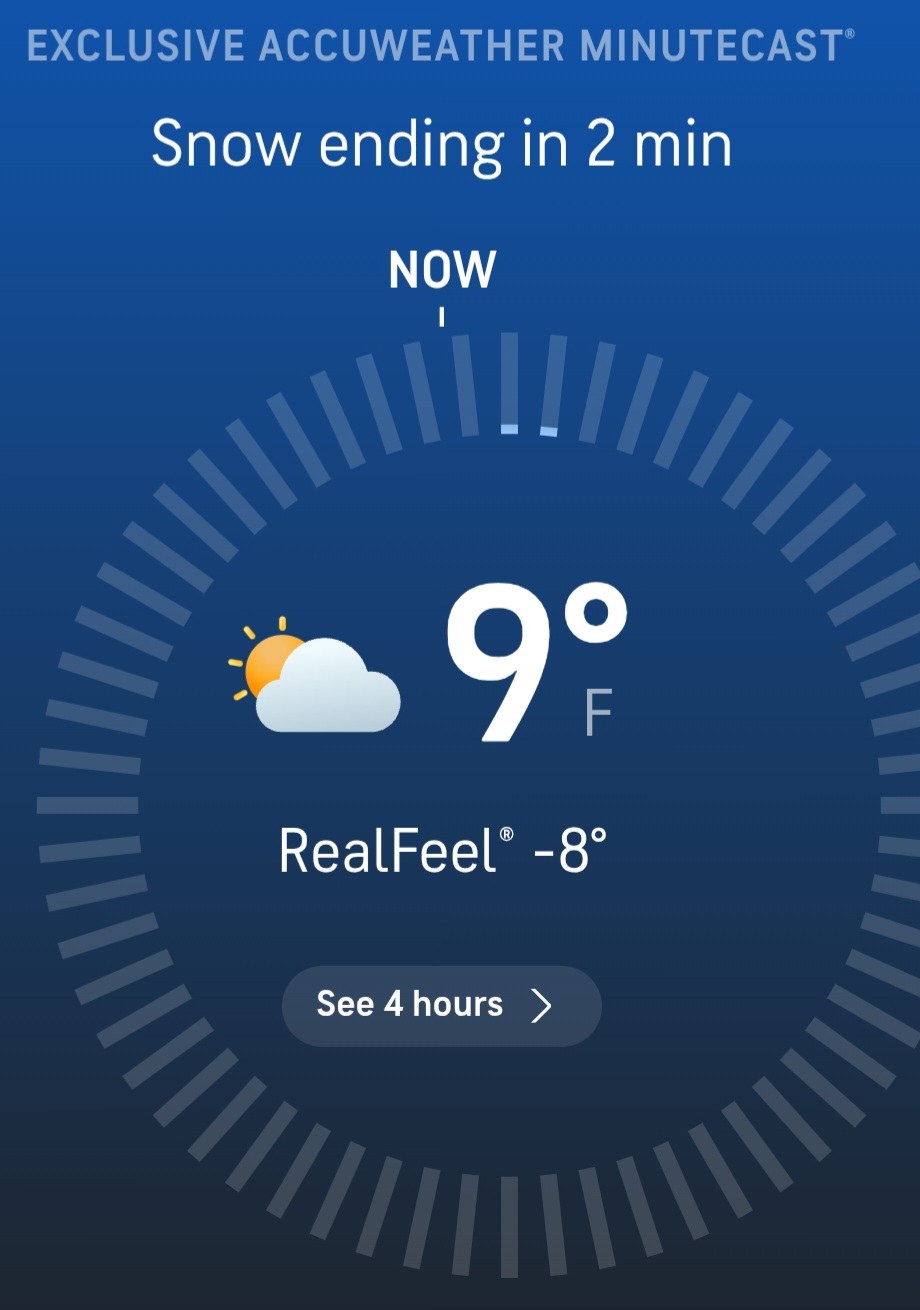Open the See 4 hours forecast

(x=441, y=1005)
